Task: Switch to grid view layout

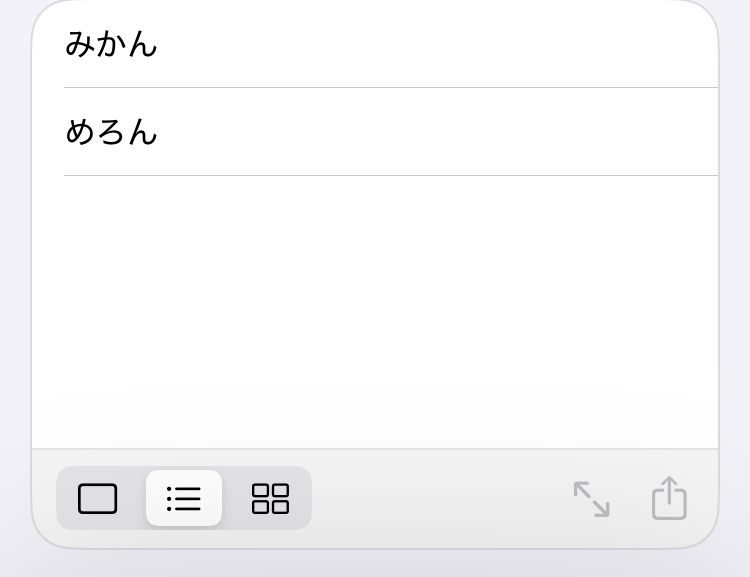Action: pyautogui.click(x=270, y=498)
